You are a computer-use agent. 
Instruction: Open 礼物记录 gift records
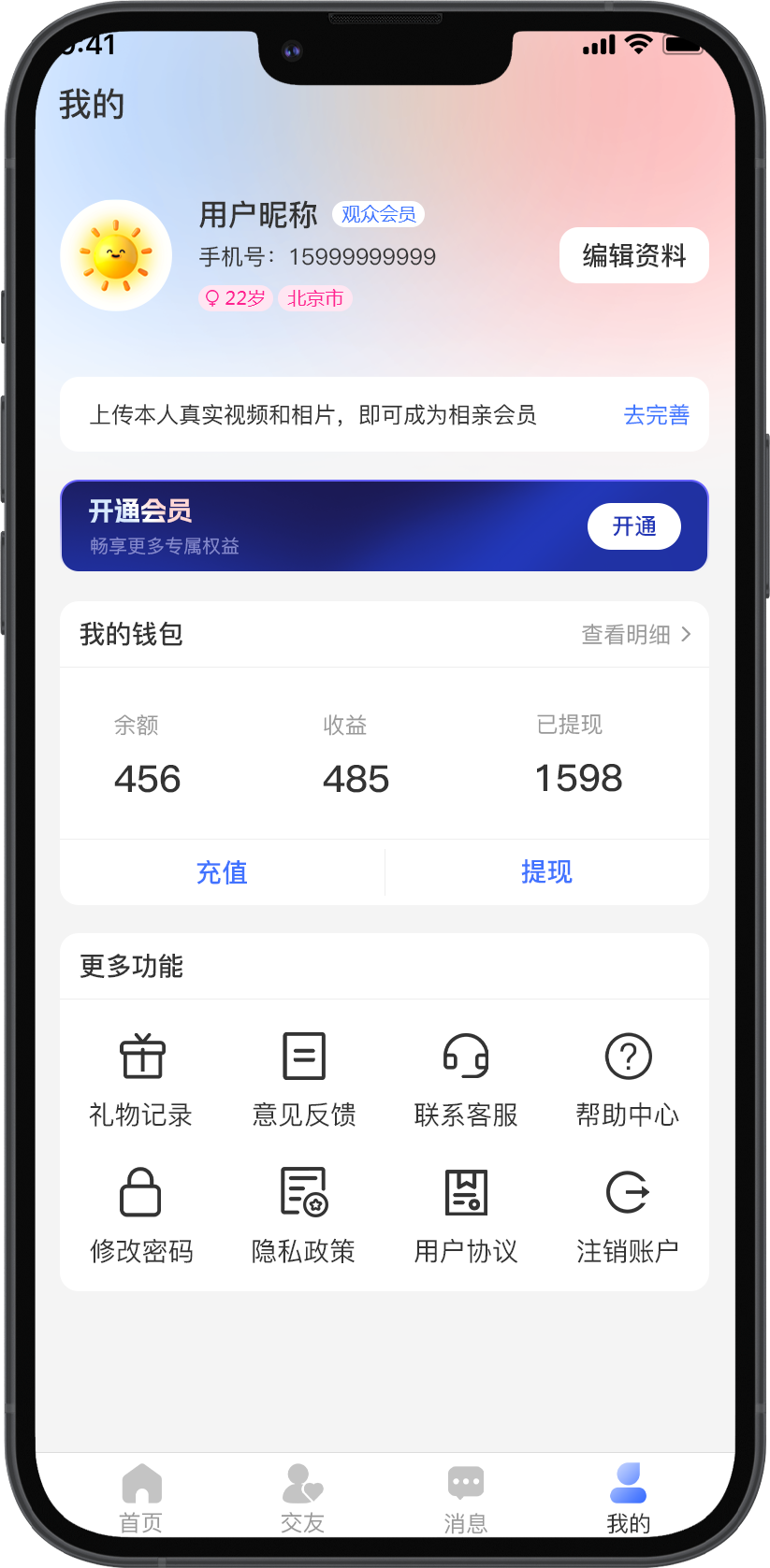point(141,1080)
